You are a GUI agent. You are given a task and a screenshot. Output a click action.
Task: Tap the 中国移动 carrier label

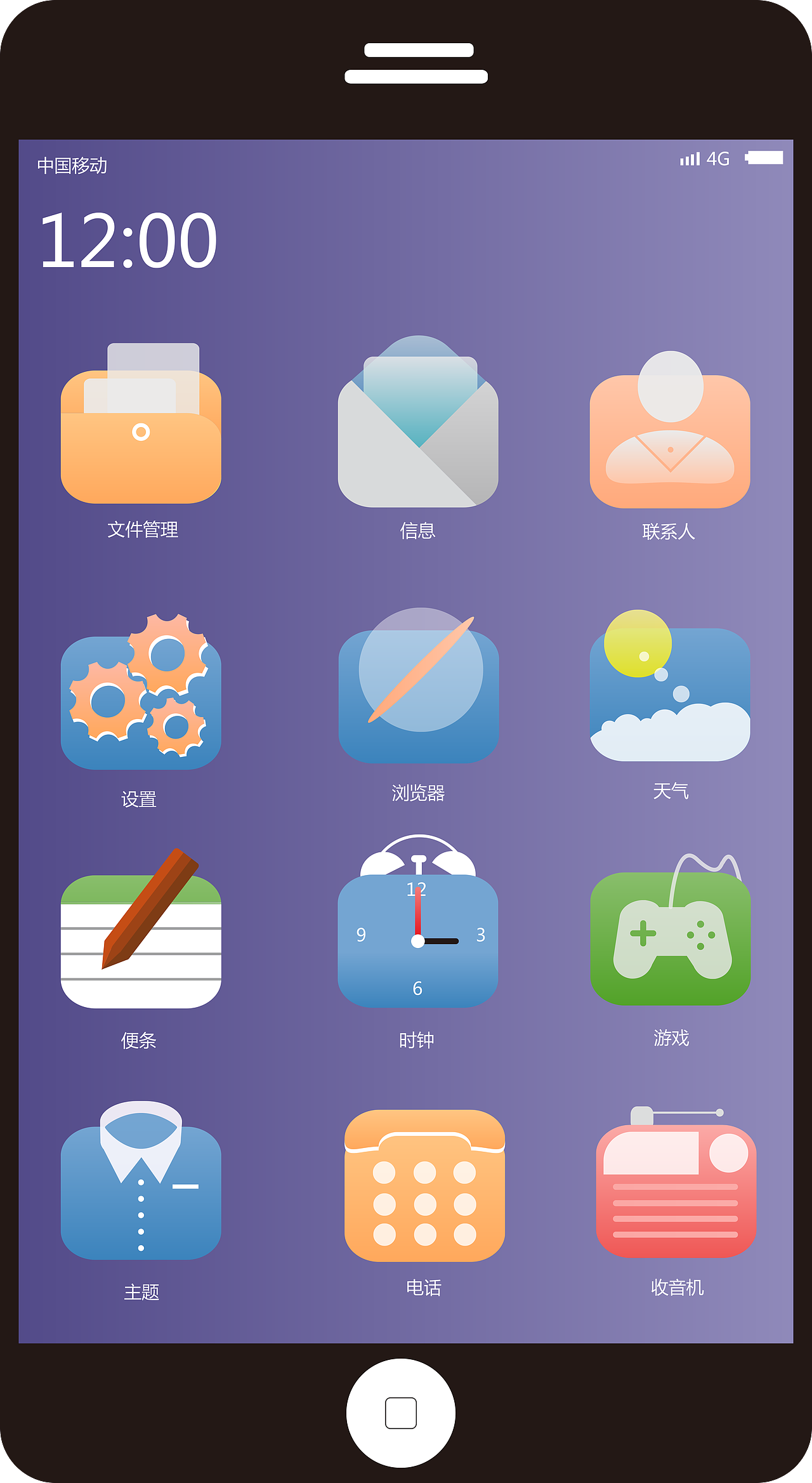tap(72, 164)
